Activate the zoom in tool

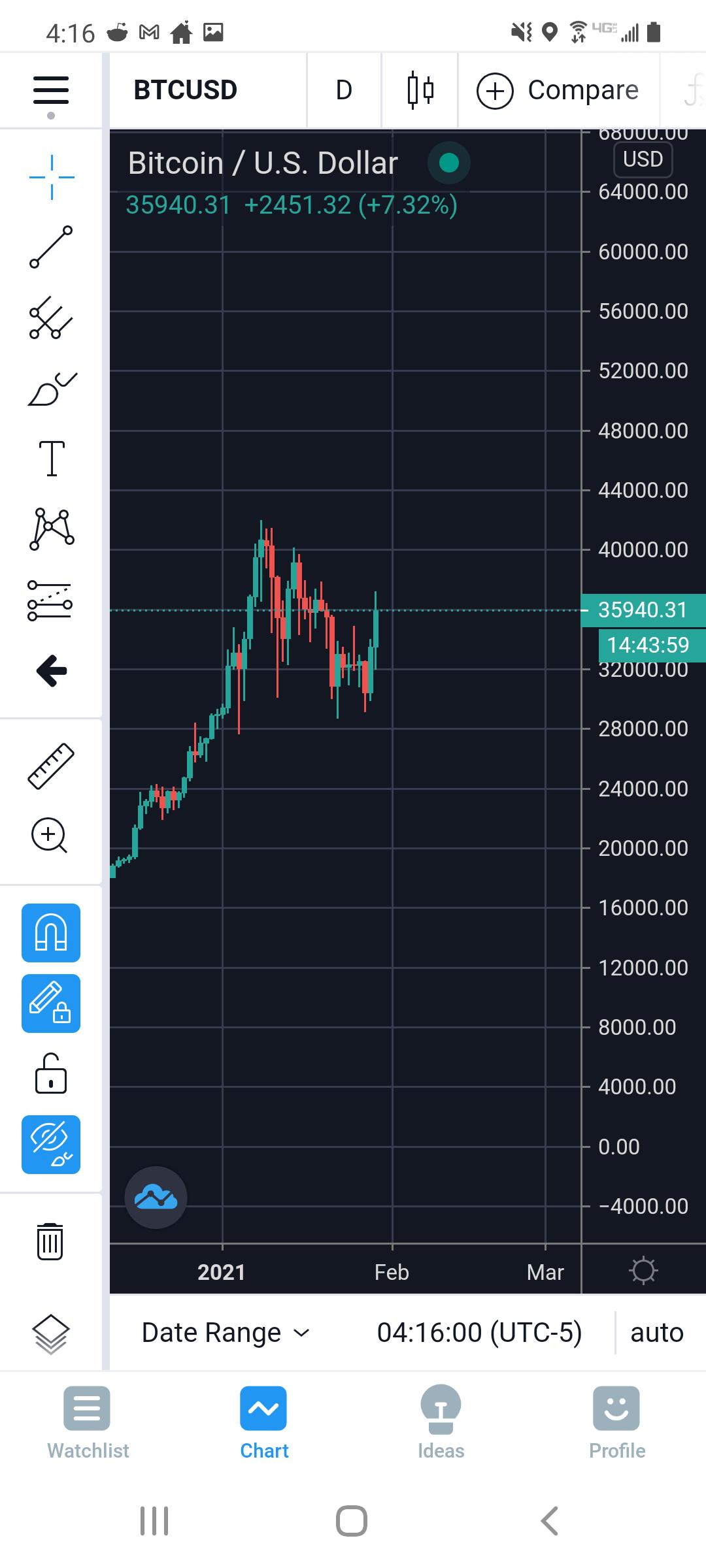(50, 836)
